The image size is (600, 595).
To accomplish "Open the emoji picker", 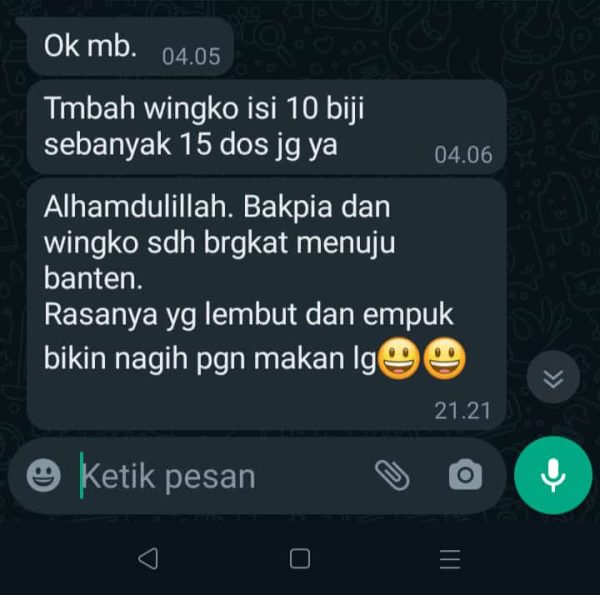I will (x=43, y=477).
